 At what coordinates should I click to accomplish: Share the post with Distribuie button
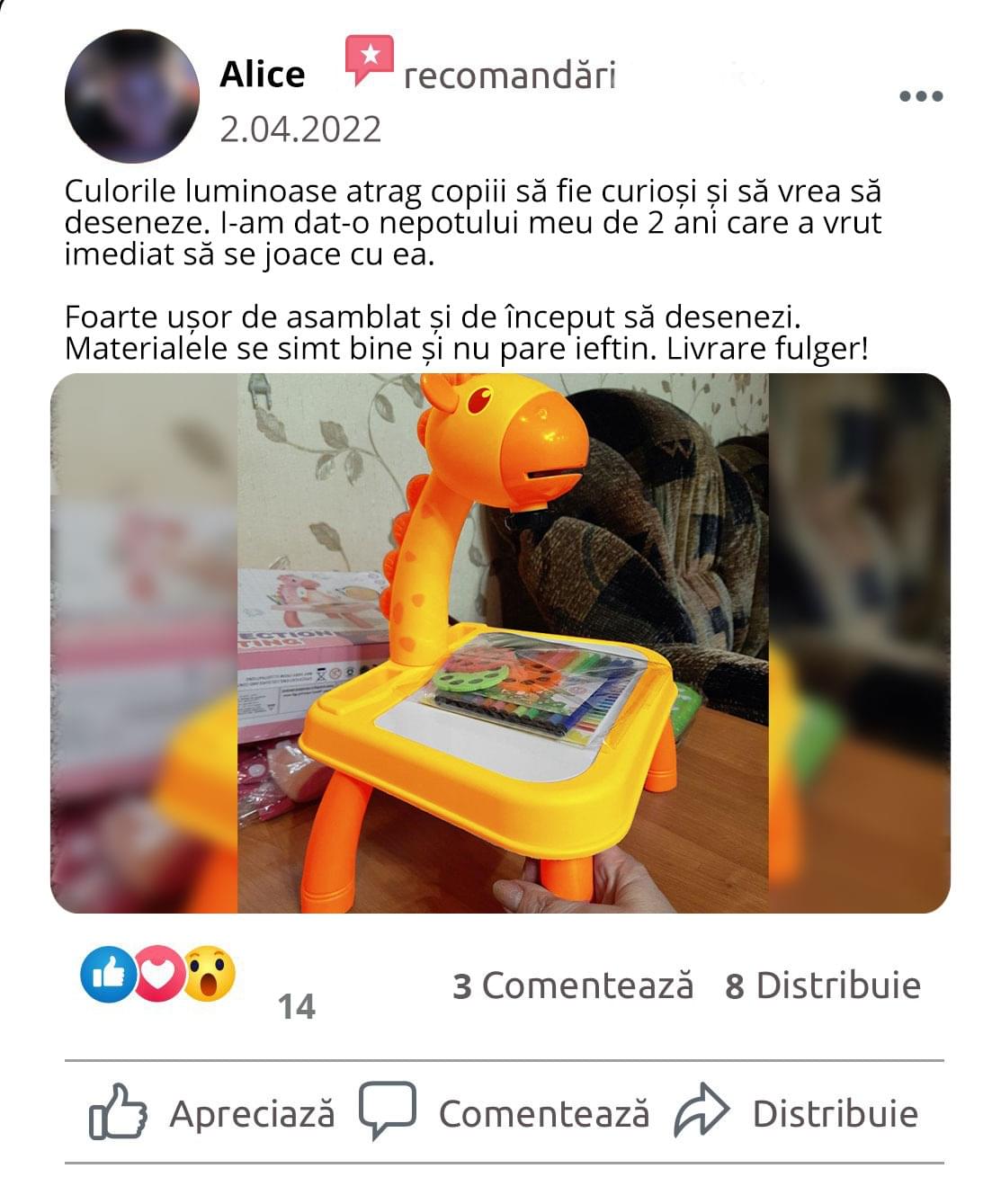pos(797,1113)
